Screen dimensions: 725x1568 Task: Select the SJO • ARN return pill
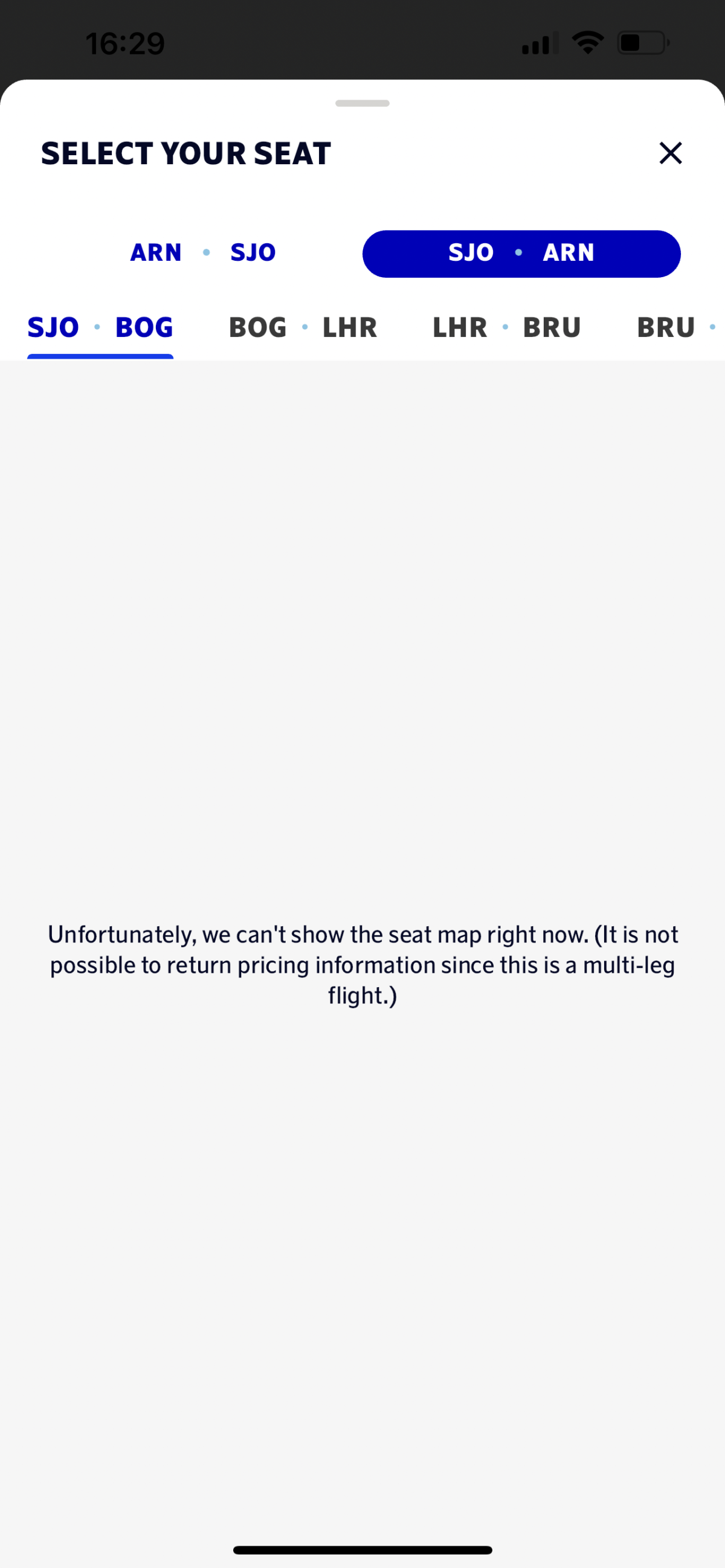pos(521,253)
